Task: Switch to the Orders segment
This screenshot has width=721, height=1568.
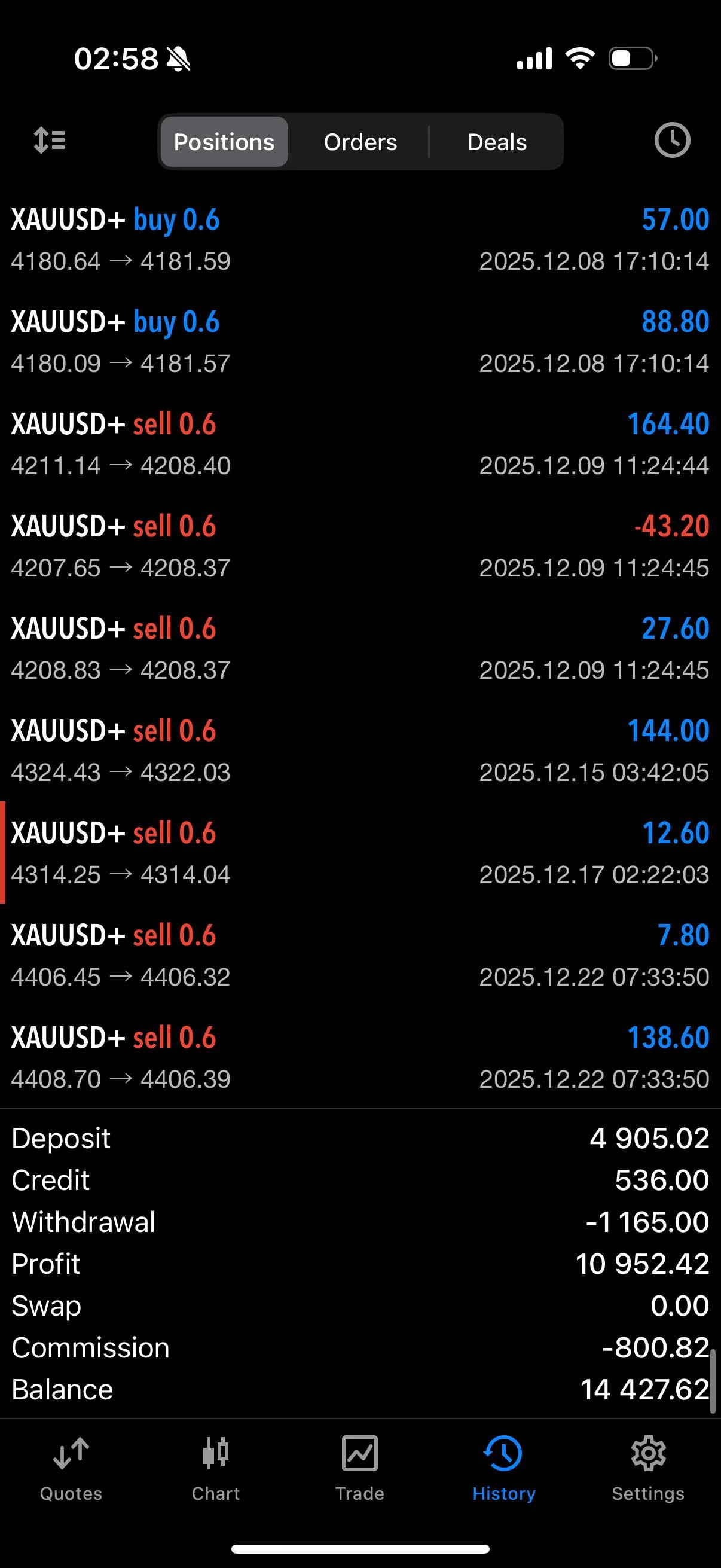Action: [x=360, y=142]
